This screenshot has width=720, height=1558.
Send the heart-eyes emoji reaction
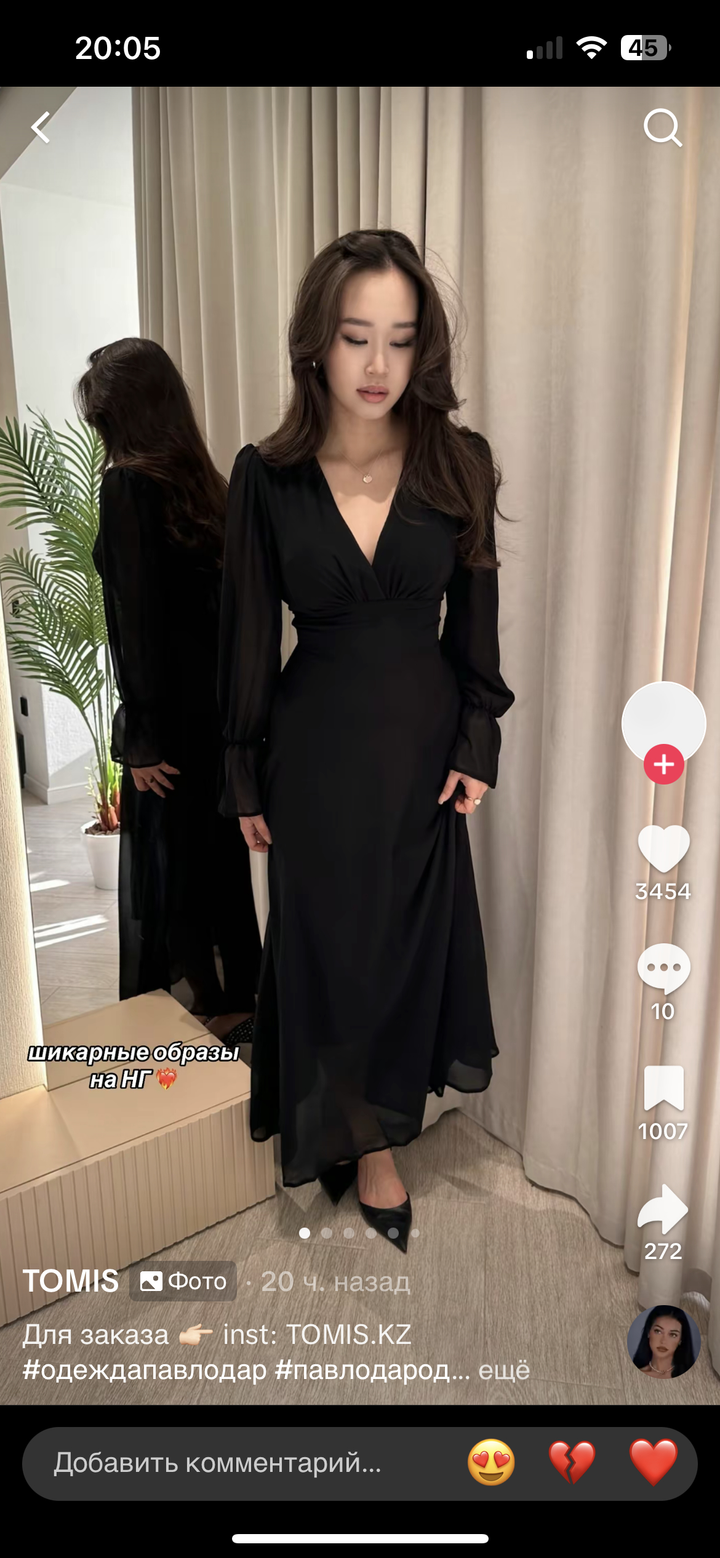coord(491,1463)
